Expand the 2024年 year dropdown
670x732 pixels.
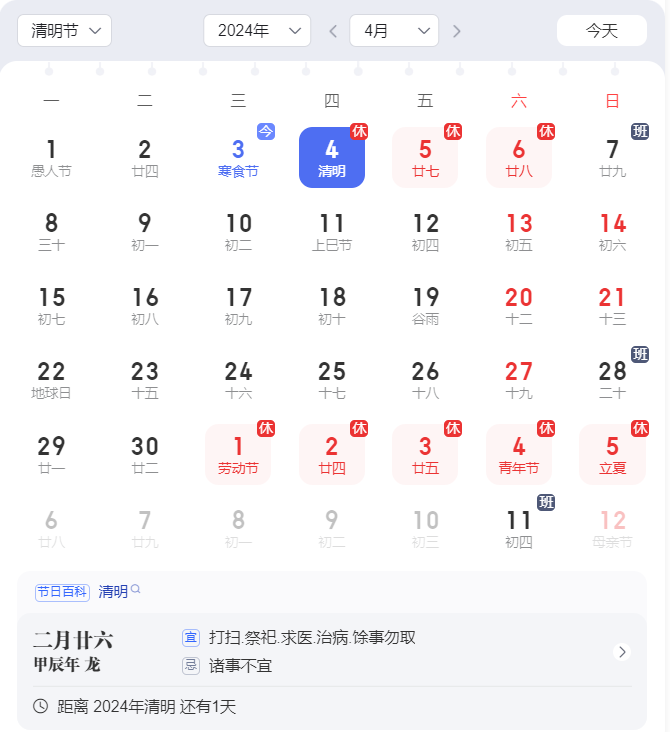point(257,31)
